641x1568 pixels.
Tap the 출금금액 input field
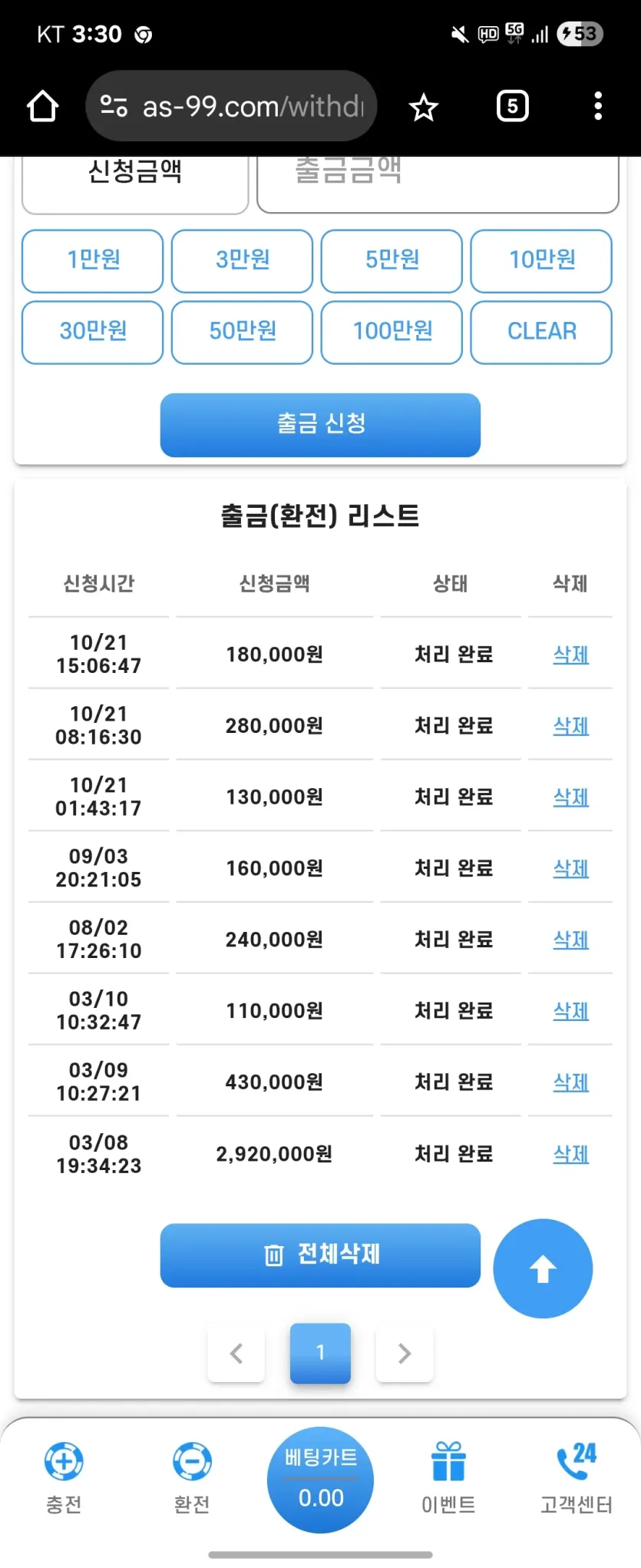(438, 181)
